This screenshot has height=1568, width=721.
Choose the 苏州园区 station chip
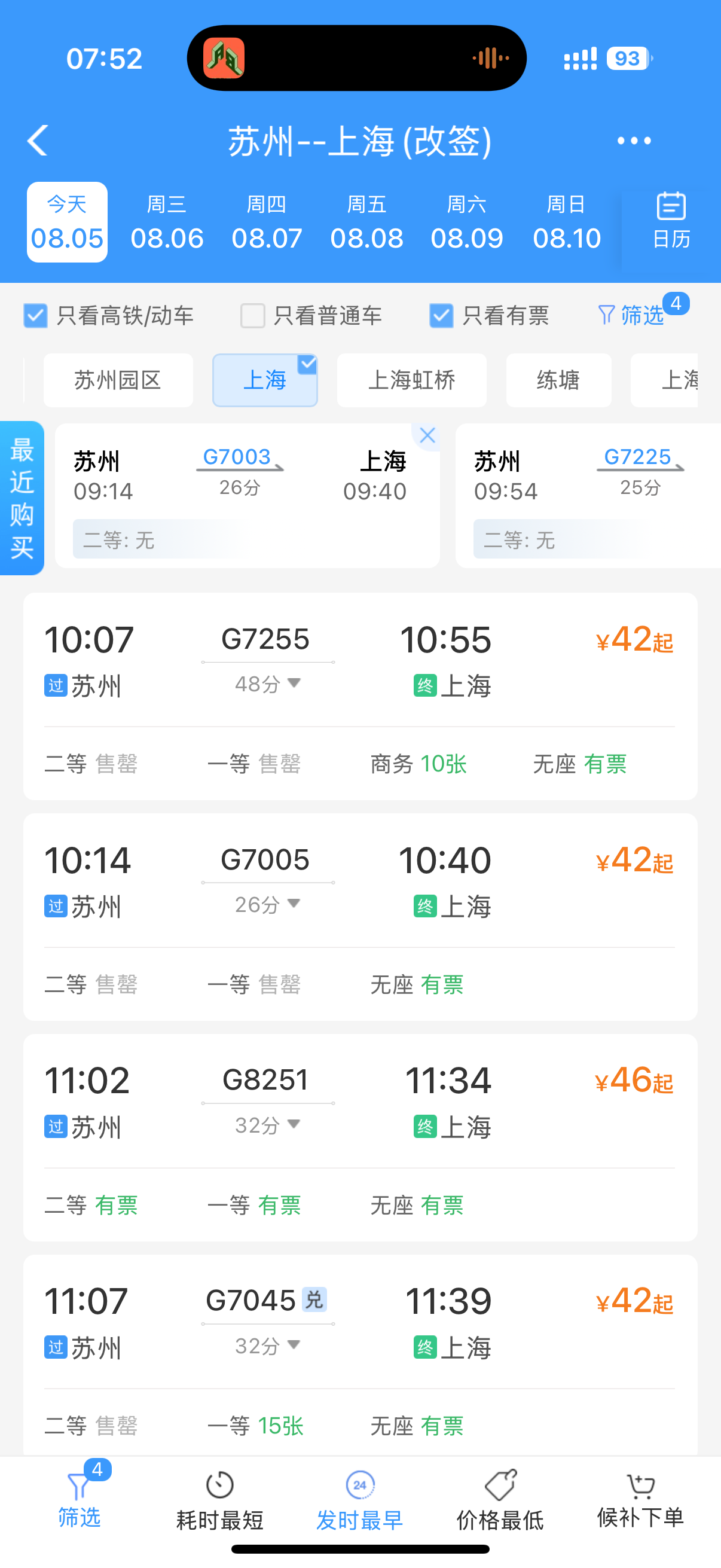(118, 380)
